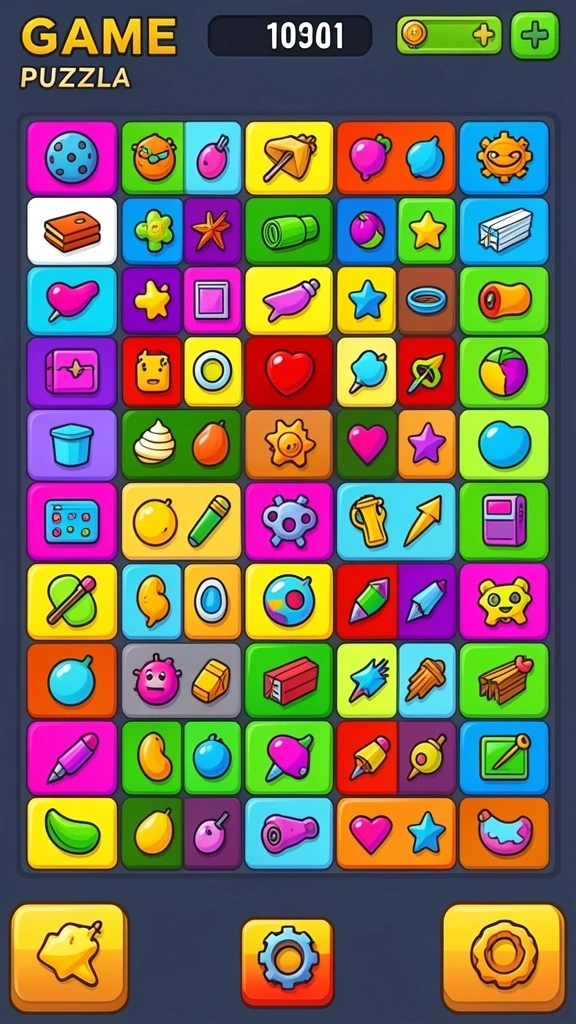The width and height of the screenshot is (576, 1024).
Task: Pick the purple flower gear on magenta tile
Action: pos(289,521)
